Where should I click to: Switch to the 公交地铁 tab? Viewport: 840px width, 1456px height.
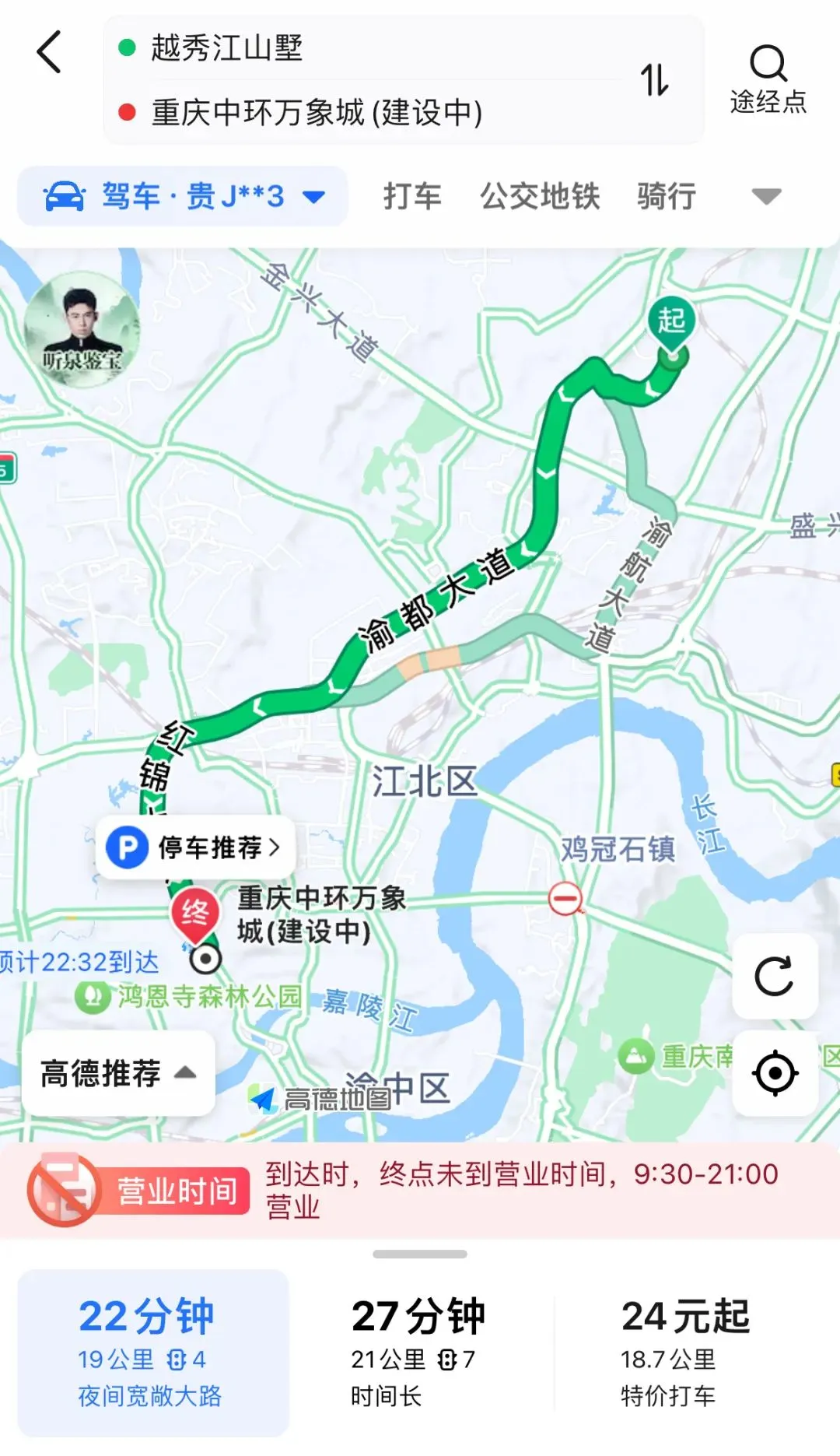540,196
